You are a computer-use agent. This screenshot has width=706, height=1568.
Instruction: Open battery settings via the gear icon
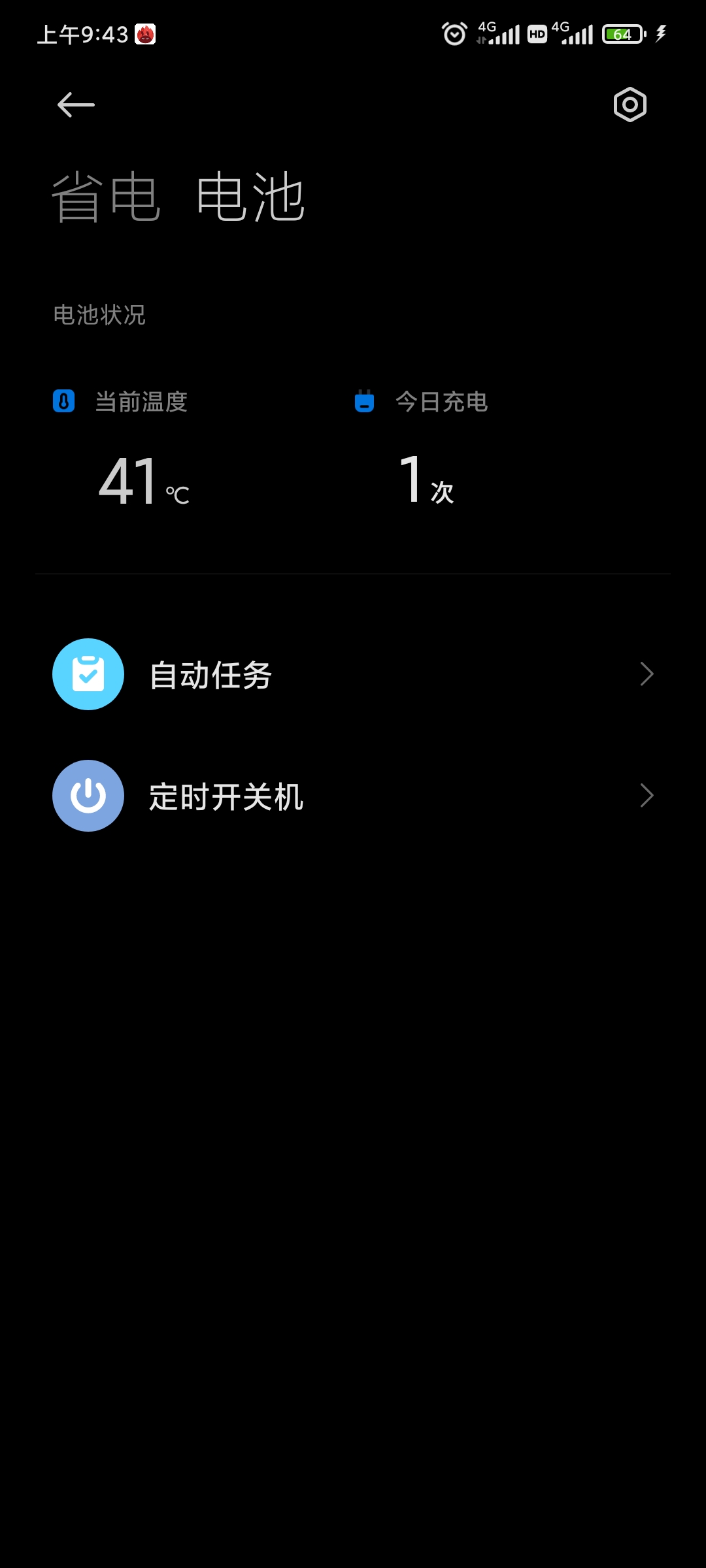(x=630, y=105)
